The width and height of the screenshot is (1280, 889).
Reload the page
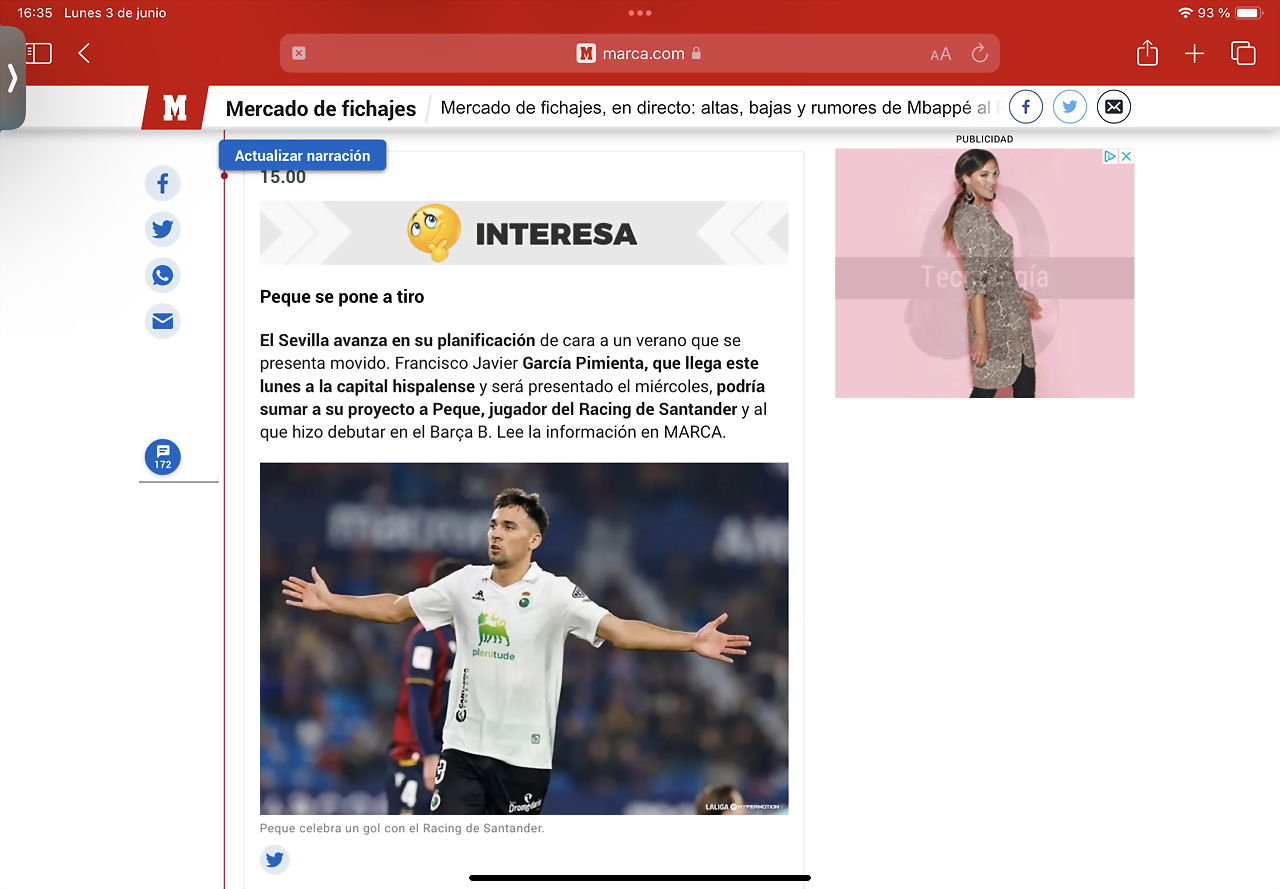click(979, 54)
